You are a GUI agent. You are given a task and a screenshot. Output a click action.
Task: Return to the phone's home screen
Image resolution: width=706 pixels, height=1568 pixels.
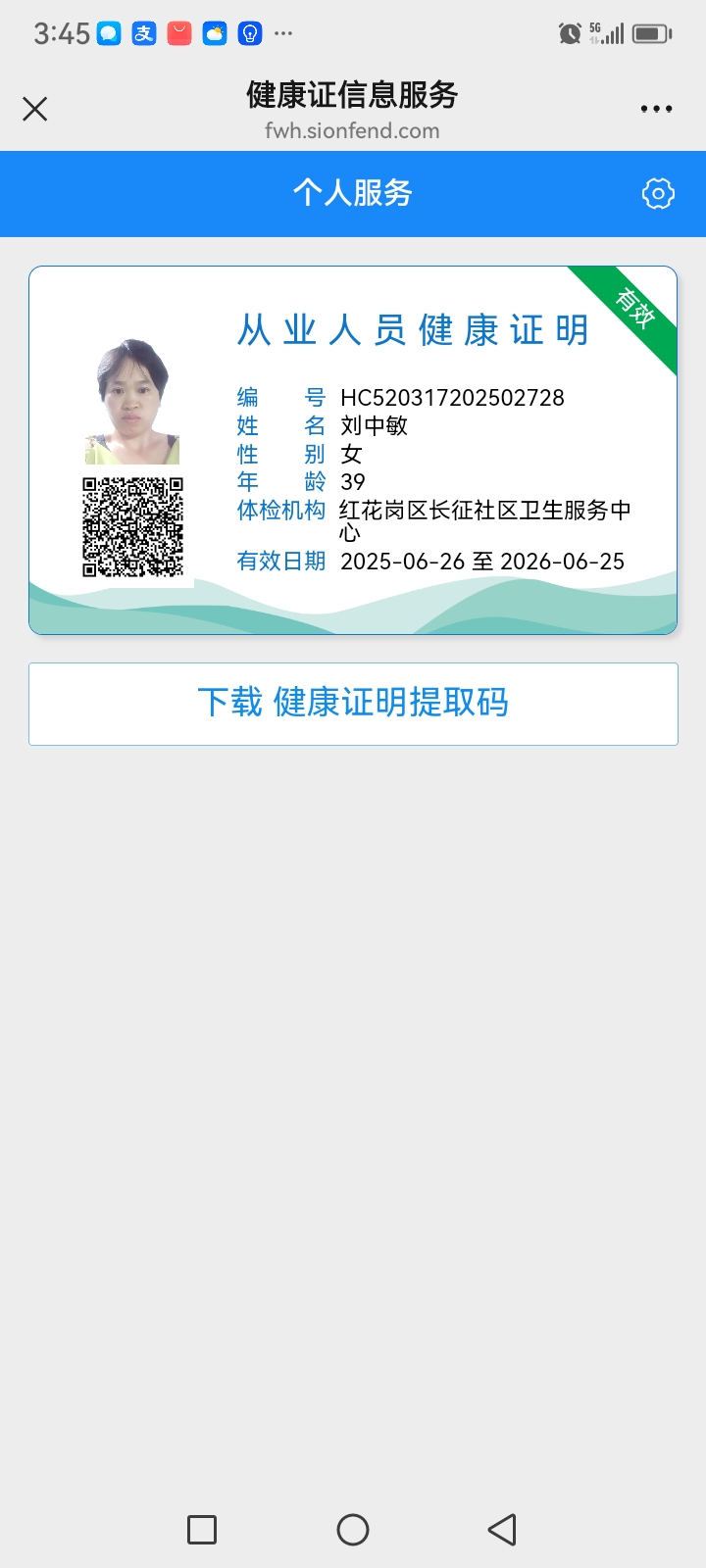tap(353, 1530)
